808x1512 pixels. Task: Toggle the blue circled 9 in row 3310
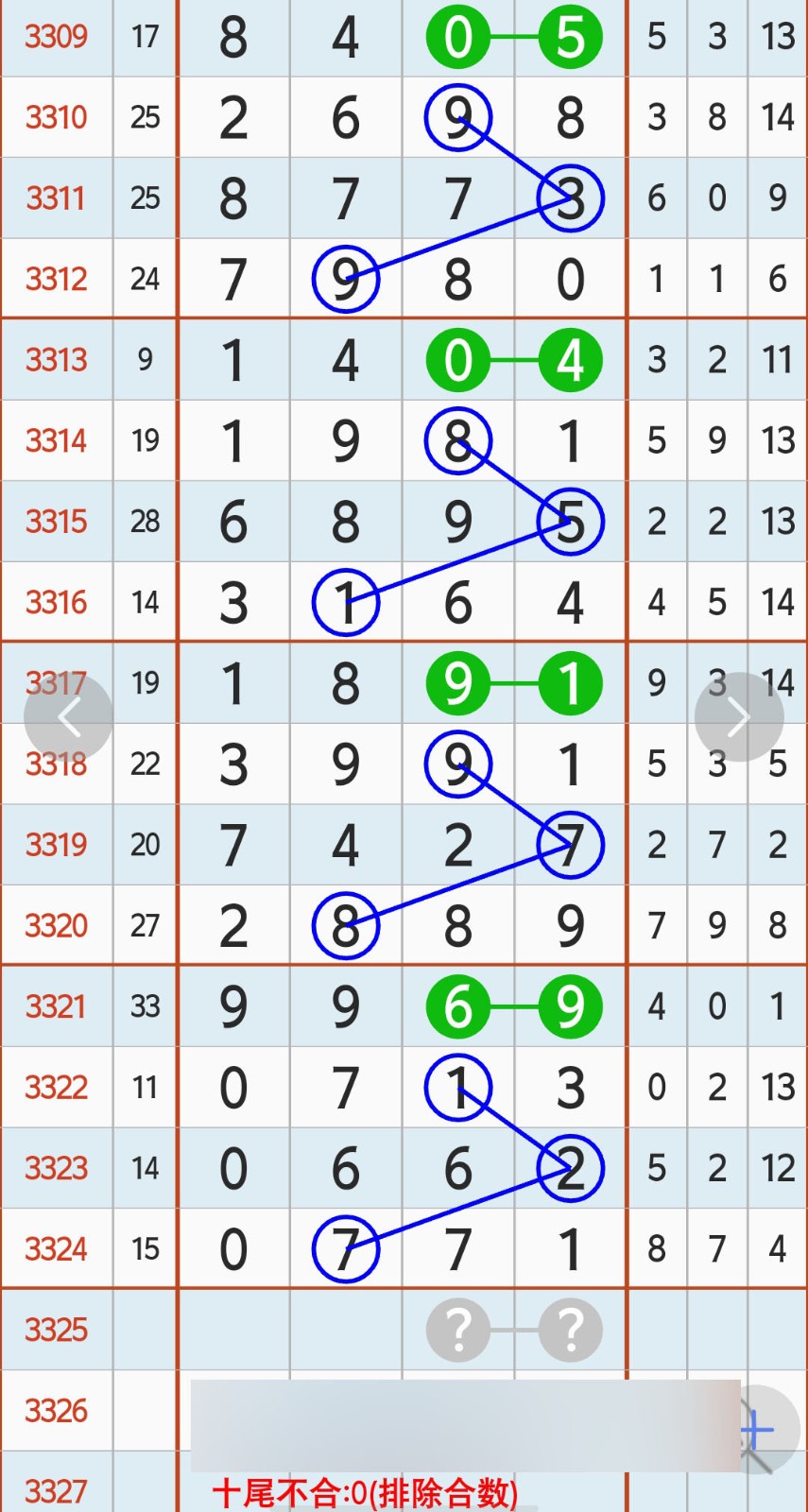(x=458, y=117)
